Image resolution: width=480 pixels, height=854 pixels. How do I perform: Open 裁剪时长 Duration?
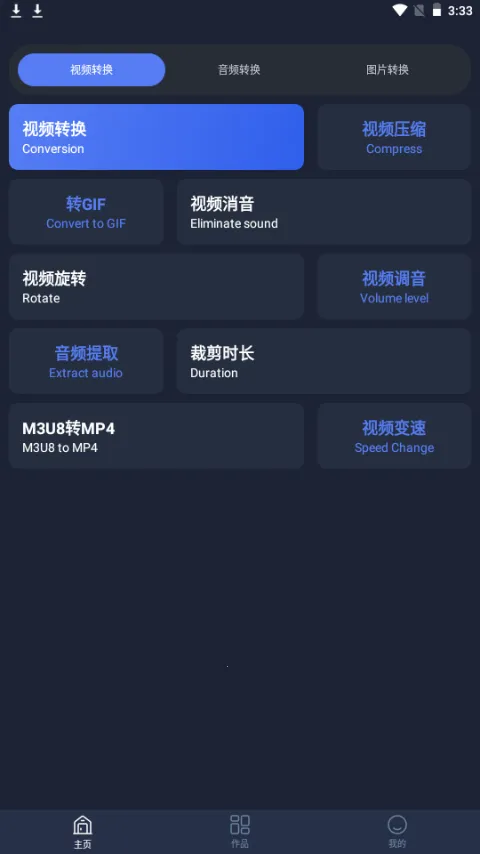(324, 361)
